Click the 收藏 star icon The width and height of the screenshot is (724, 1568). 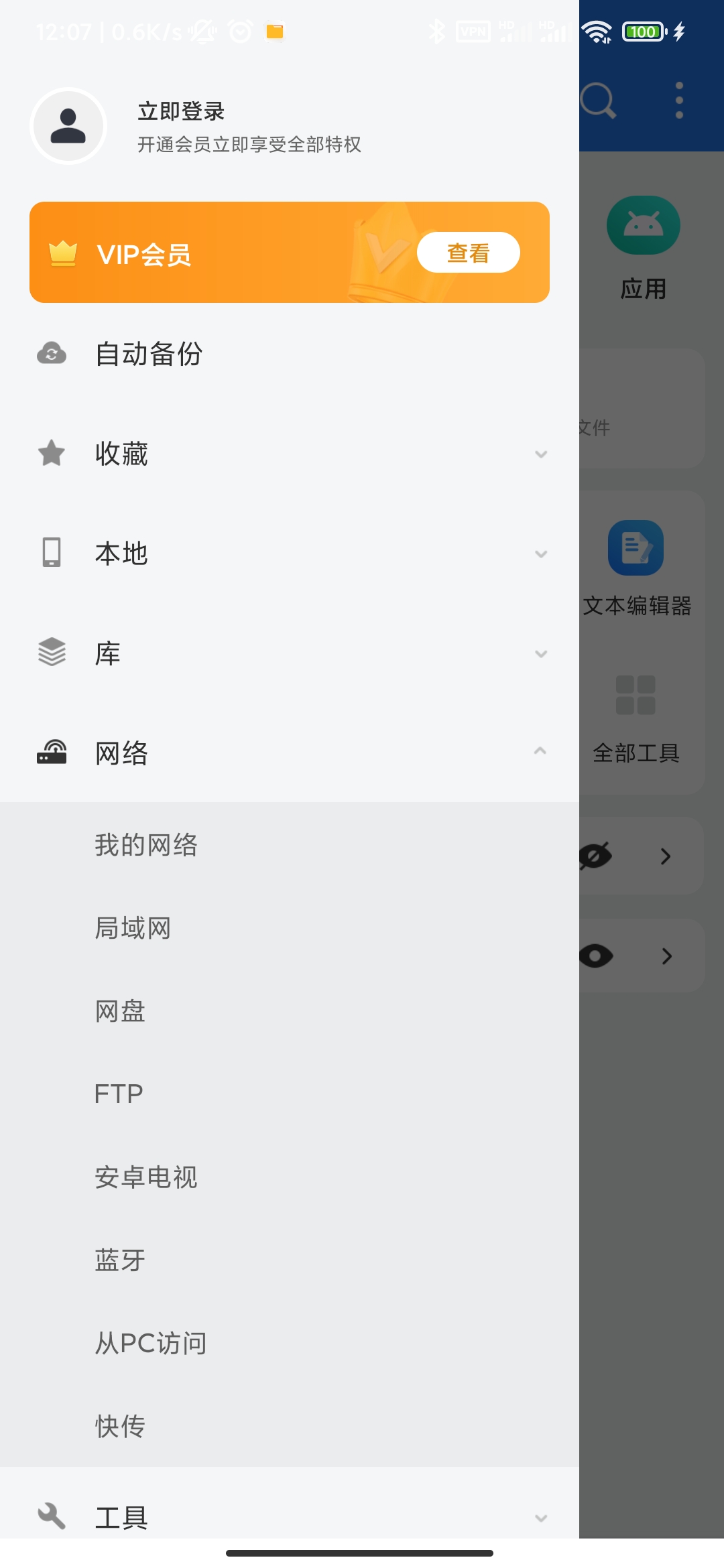pos(52,453)
